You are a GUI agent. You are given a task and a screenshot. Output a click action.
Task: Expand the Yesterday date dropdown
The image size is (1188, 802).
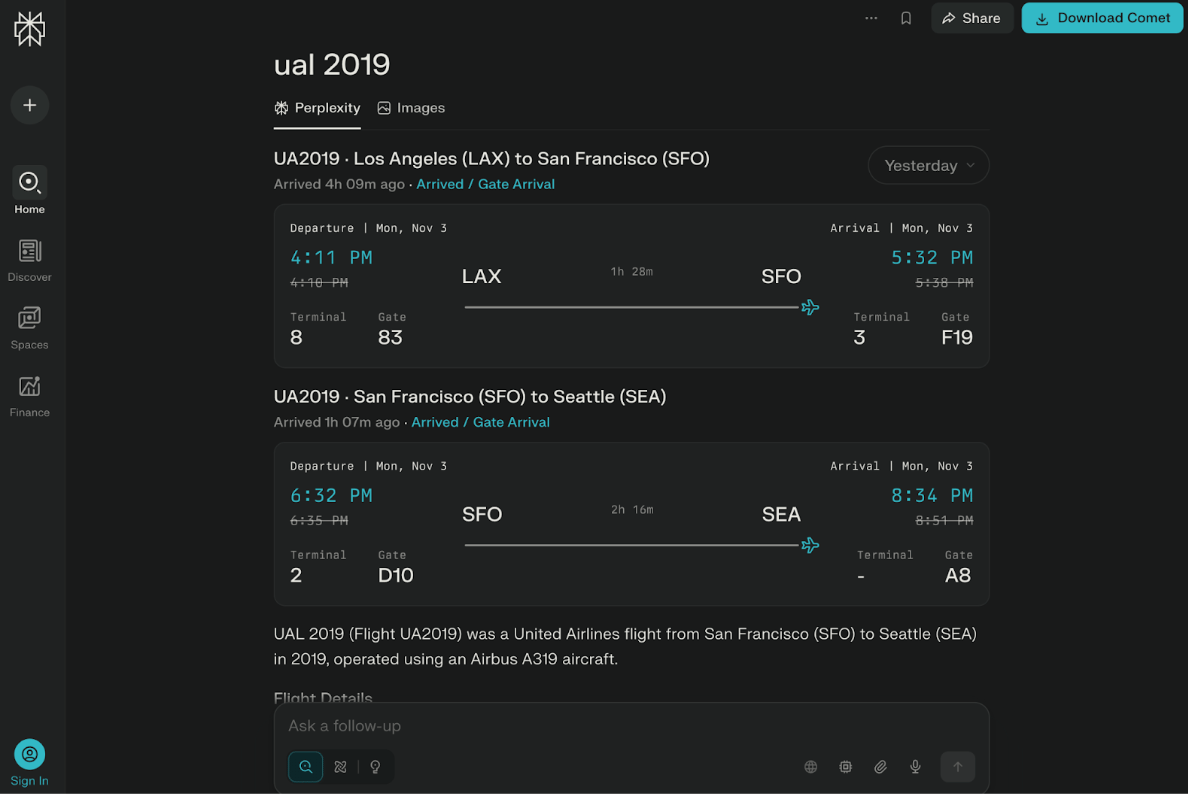929,166
